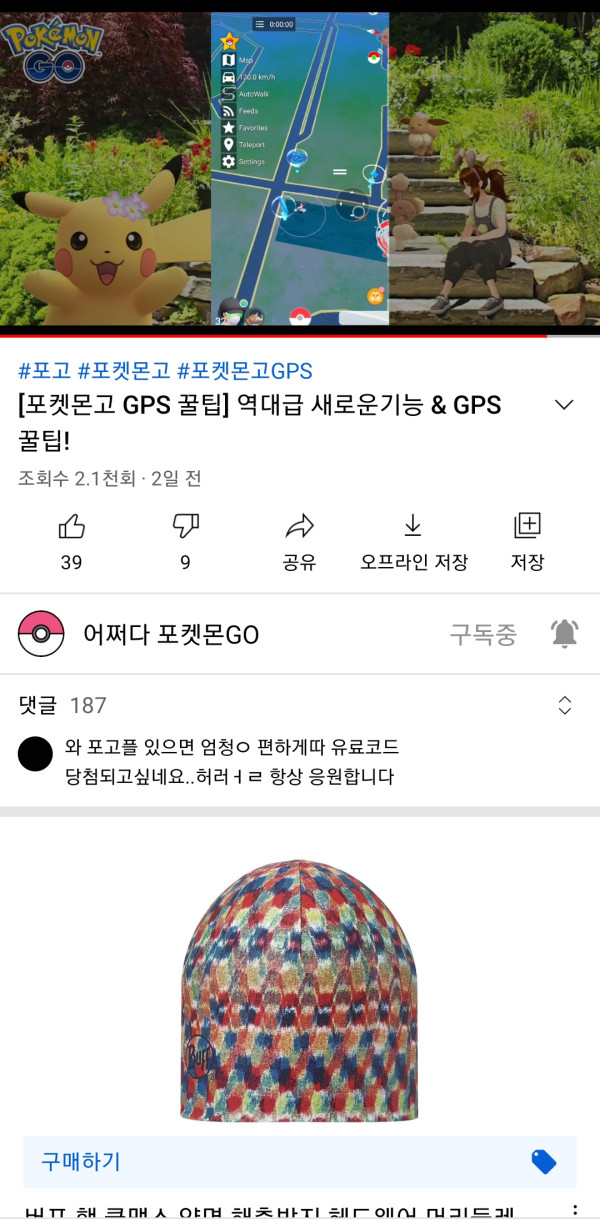Open hashtag #포고

pos(44,371)
